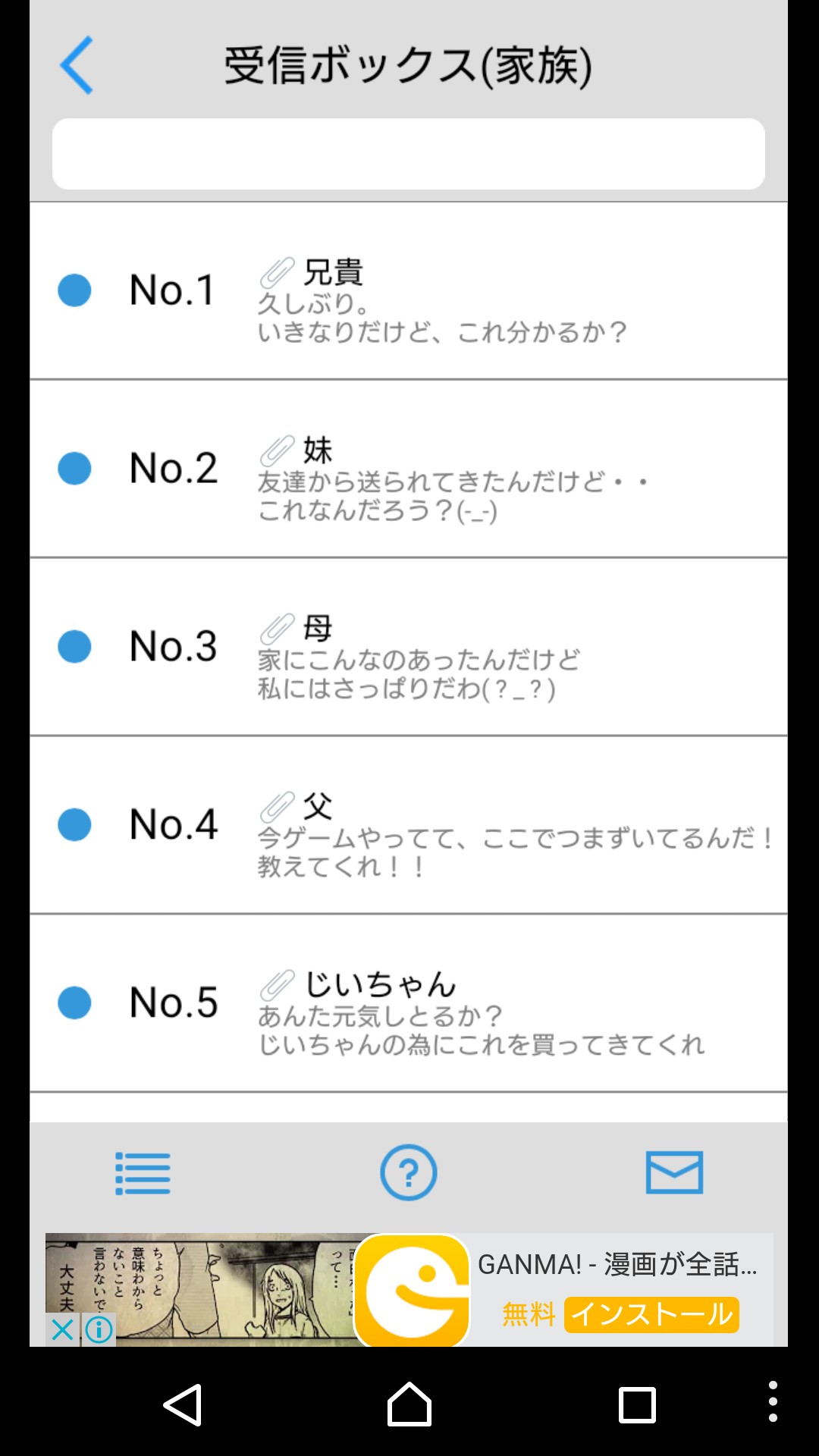Open the mail envelope icon
This screenshot has height=1456, width=819.
click(674, 1173)
